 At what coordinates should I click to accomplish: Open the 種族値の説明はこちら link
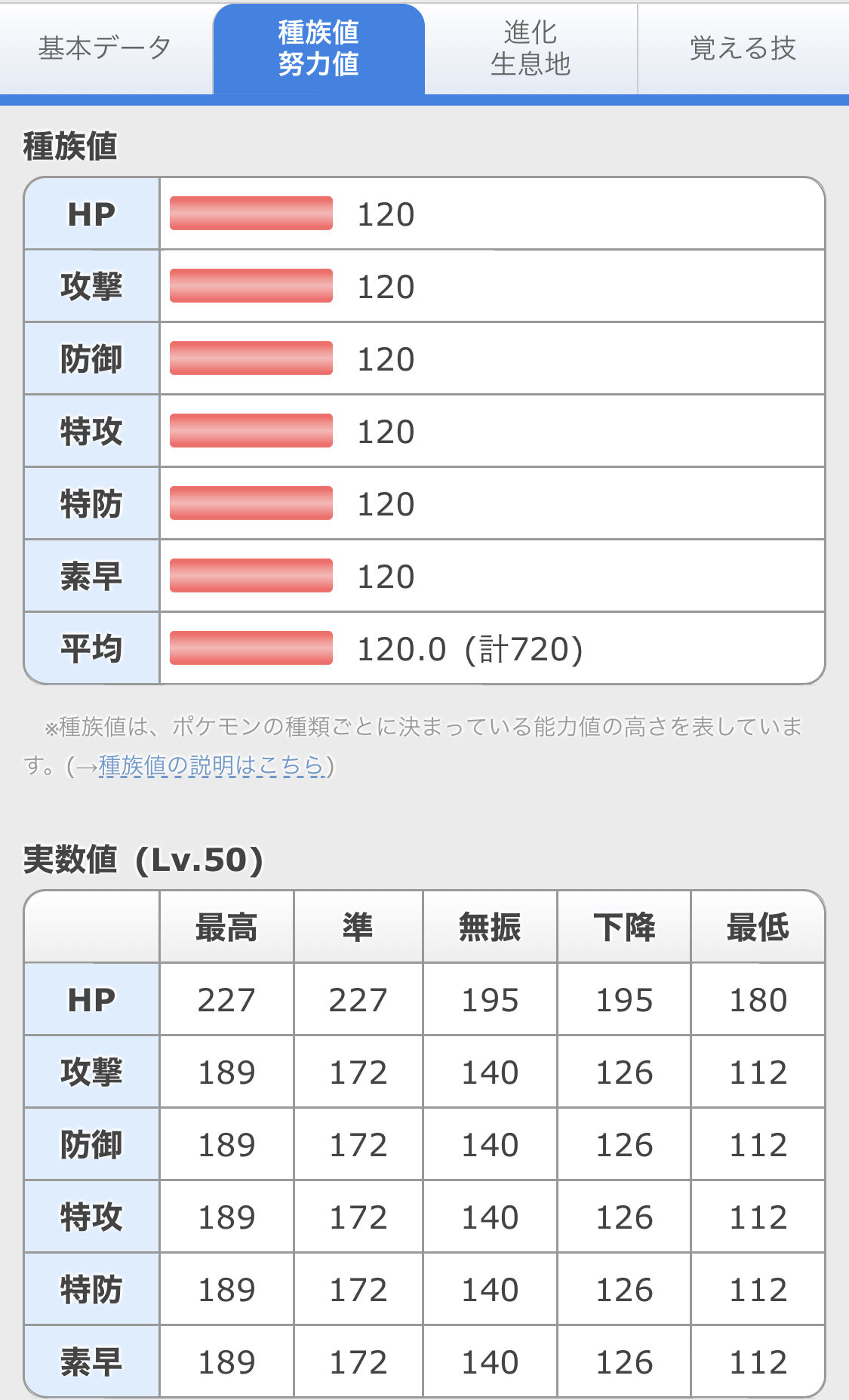pos(211,765)
